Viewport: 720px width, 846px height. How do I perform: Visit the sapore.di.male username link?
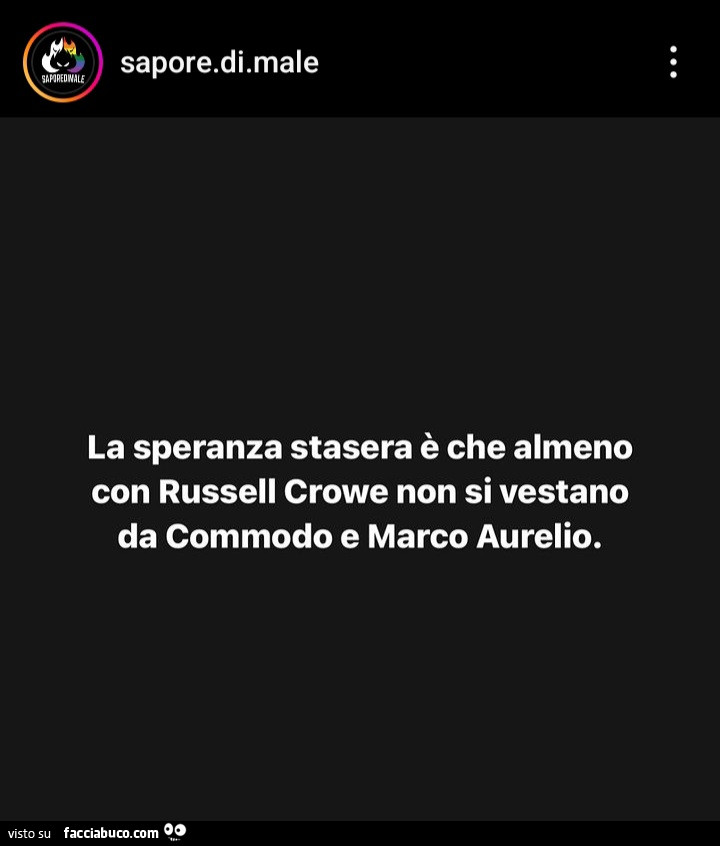click(219, 63)
